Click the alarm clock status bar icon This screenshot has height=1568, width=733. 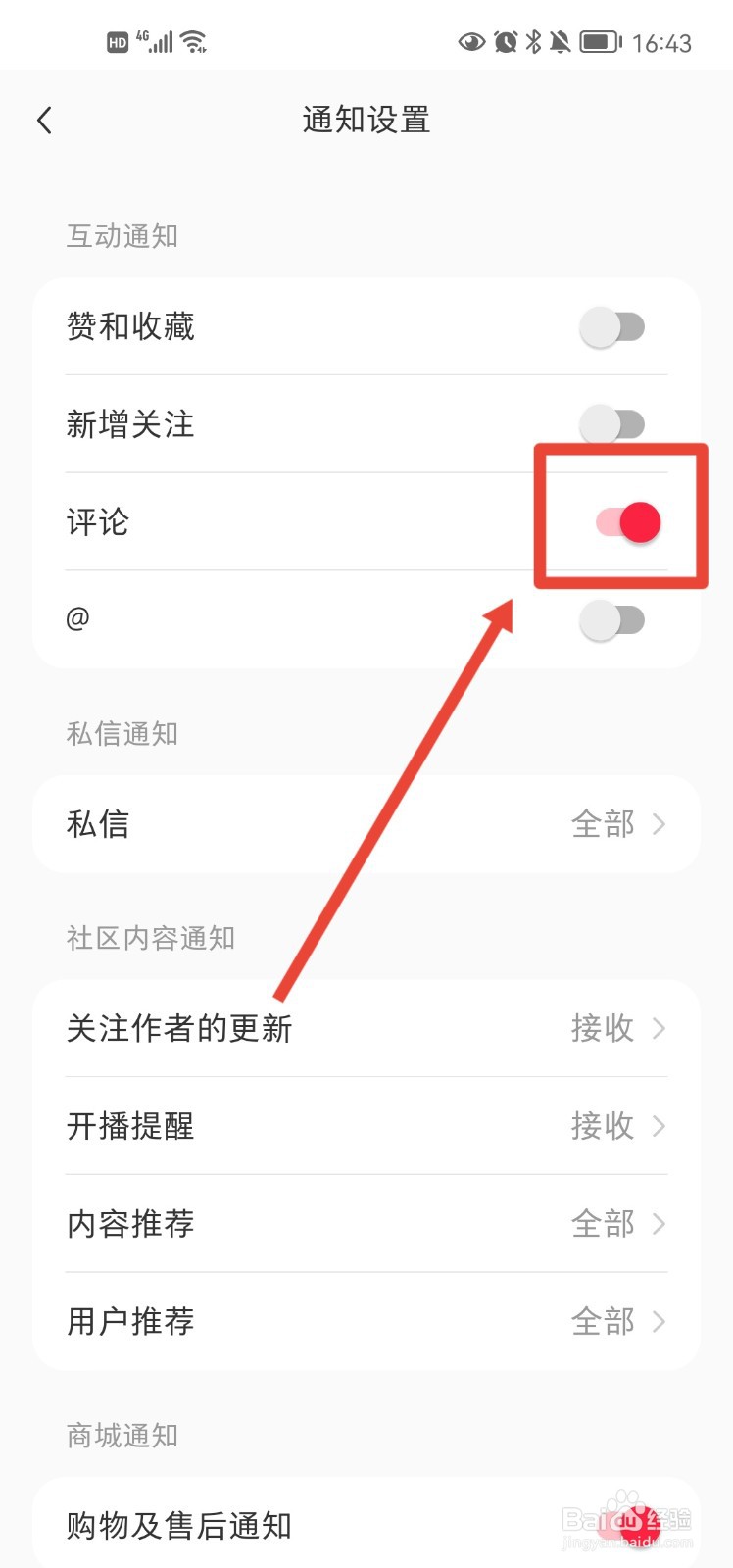505,41
